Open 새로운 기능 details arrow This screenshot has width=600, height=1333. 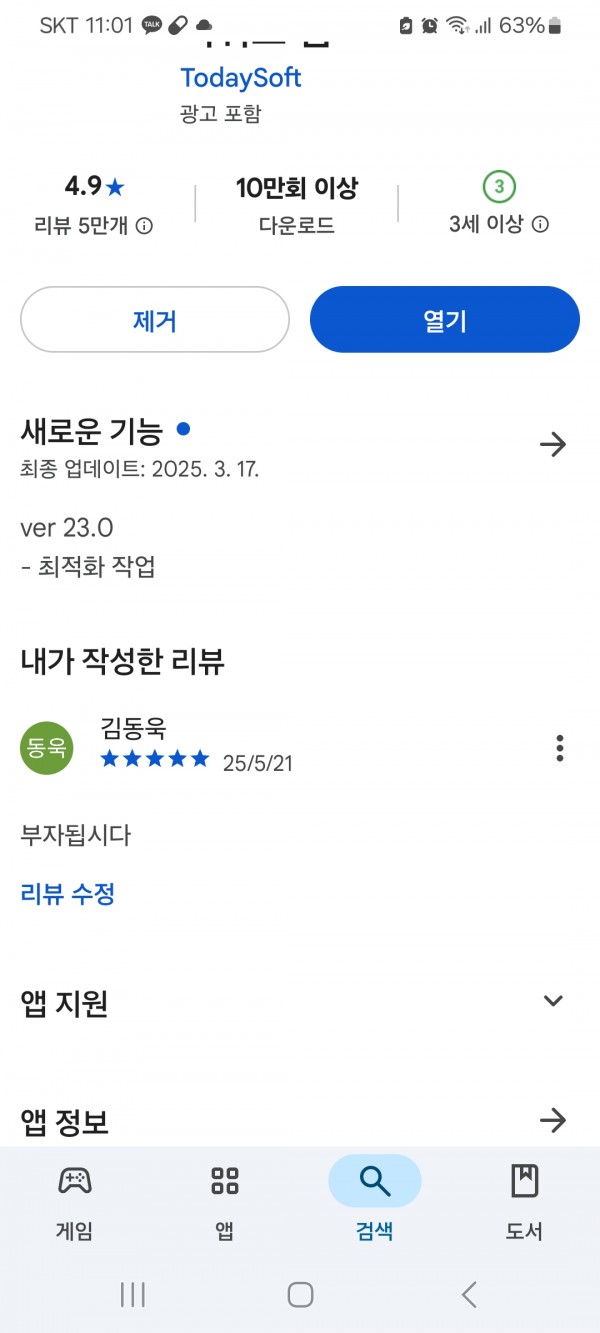point(553,445)
